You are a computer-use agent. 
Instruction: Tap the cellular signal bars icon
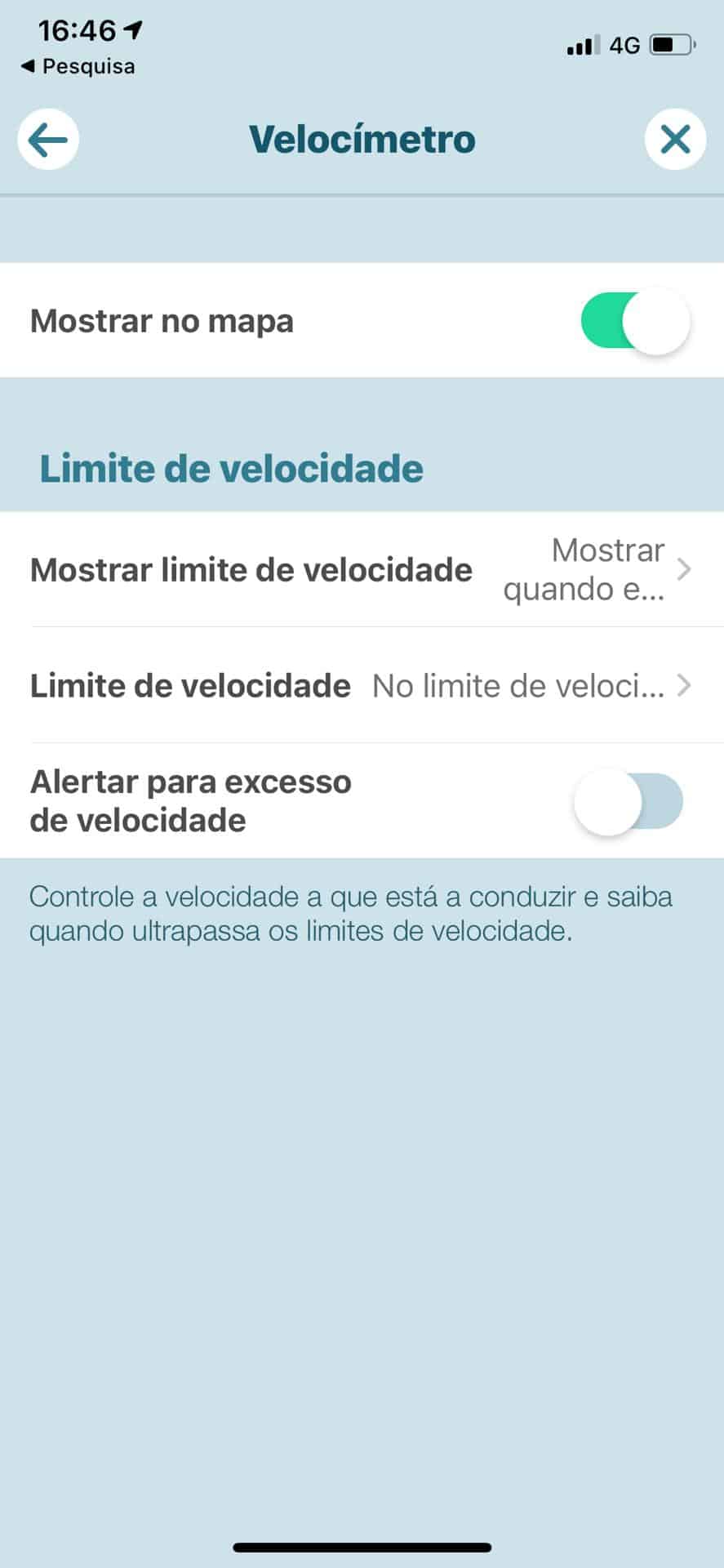coord(580,45)
